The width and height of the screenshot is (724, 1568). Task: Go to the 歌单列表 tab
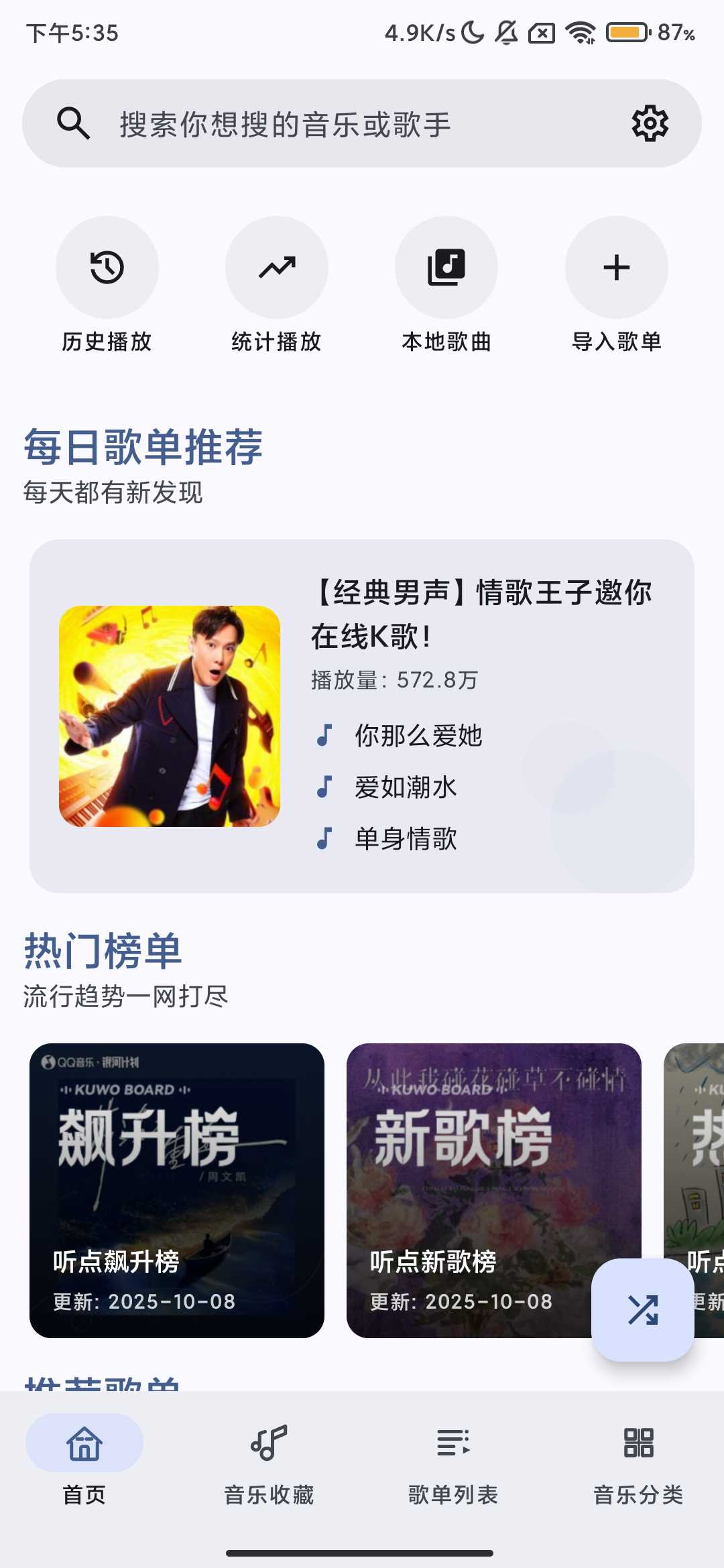(x=453, y=1461)
